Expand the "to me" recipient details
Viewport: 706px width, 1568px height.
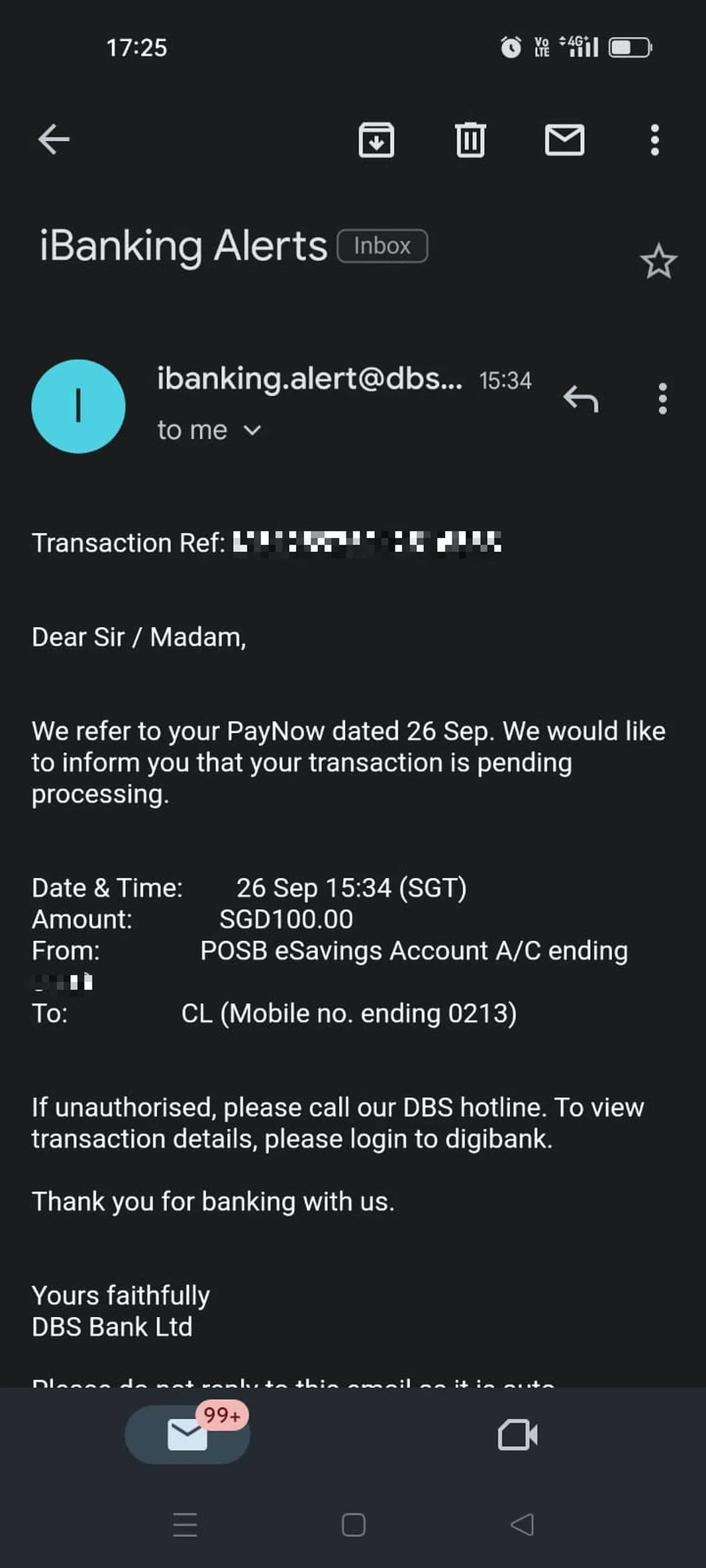coord(252,430)
